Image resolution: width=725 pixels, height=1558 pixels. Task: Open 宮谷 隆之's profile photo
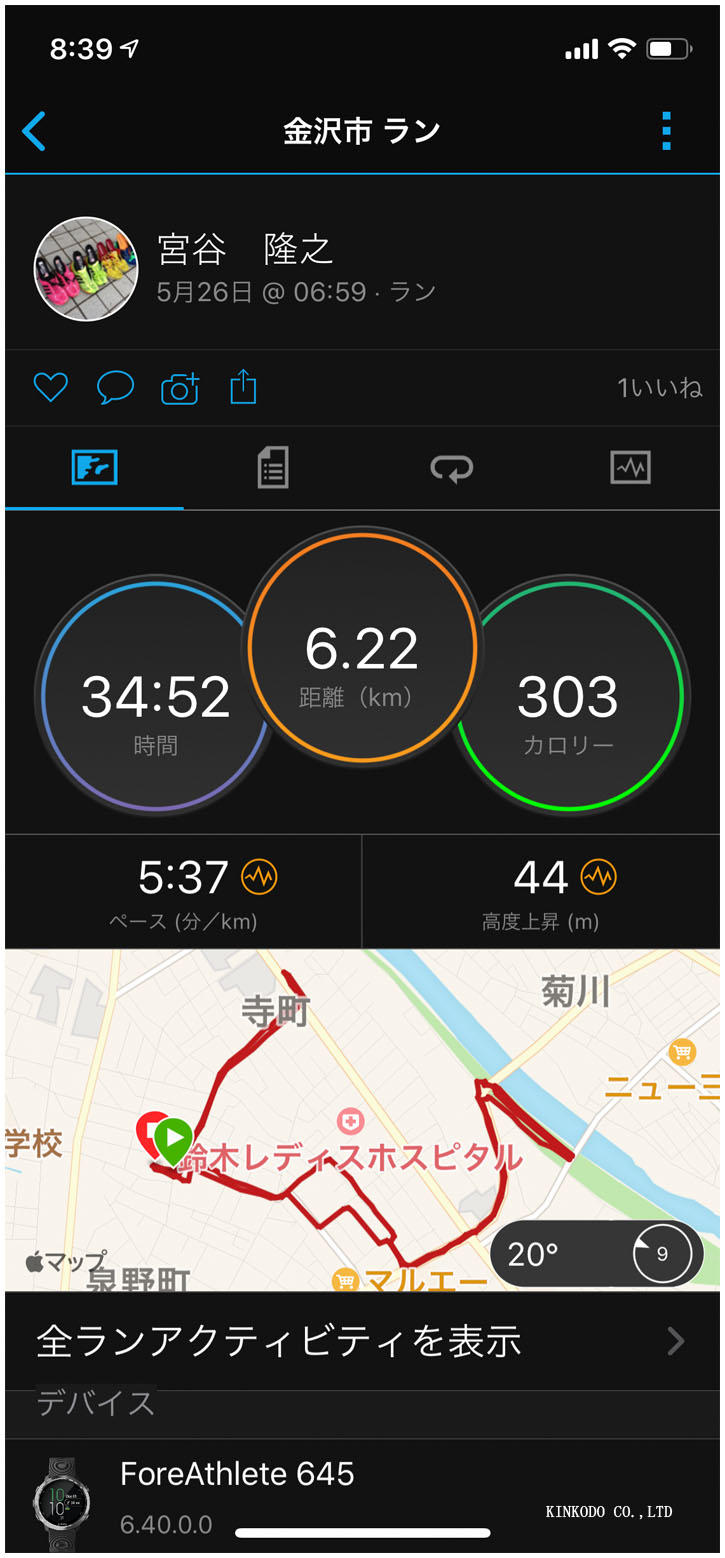86,269
